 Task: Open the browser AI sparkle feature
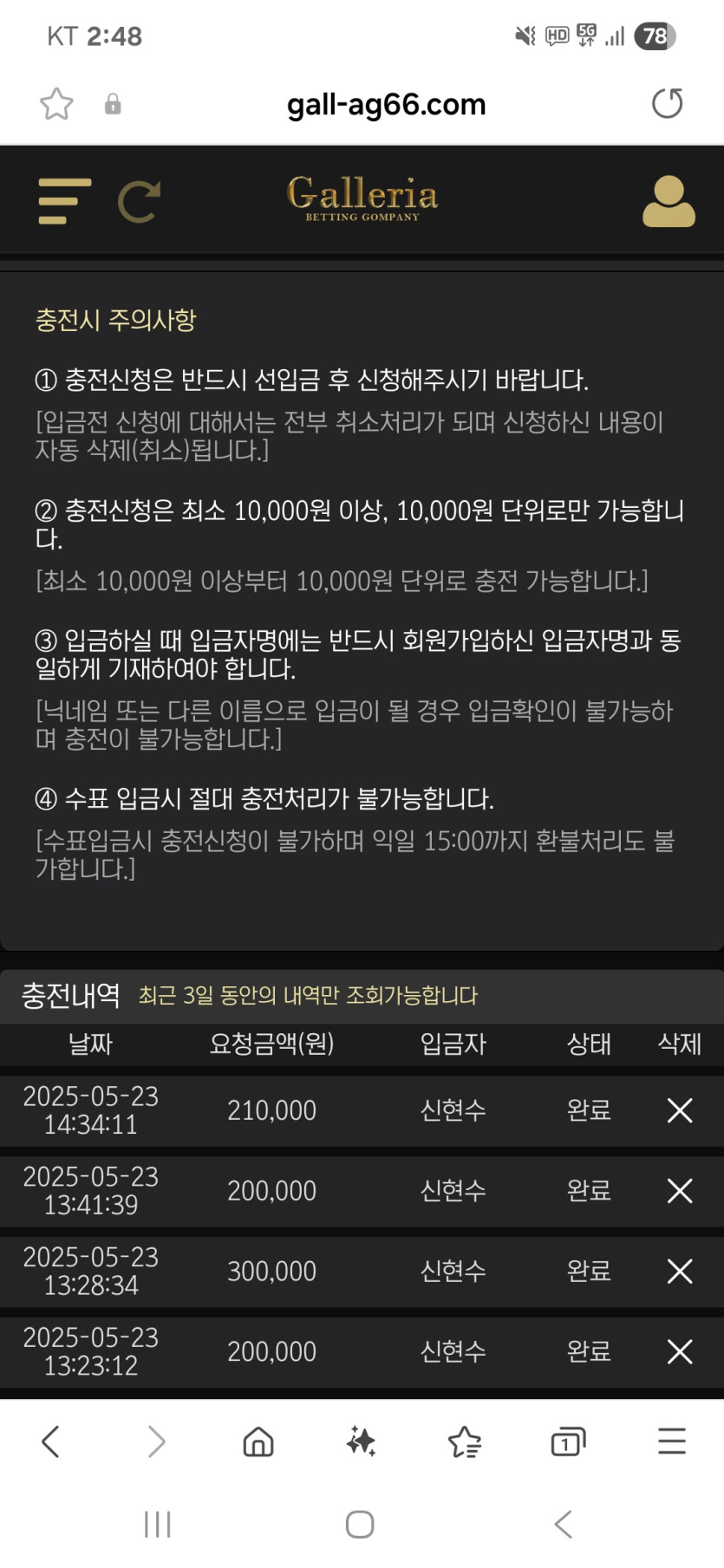coord(361,1442)
